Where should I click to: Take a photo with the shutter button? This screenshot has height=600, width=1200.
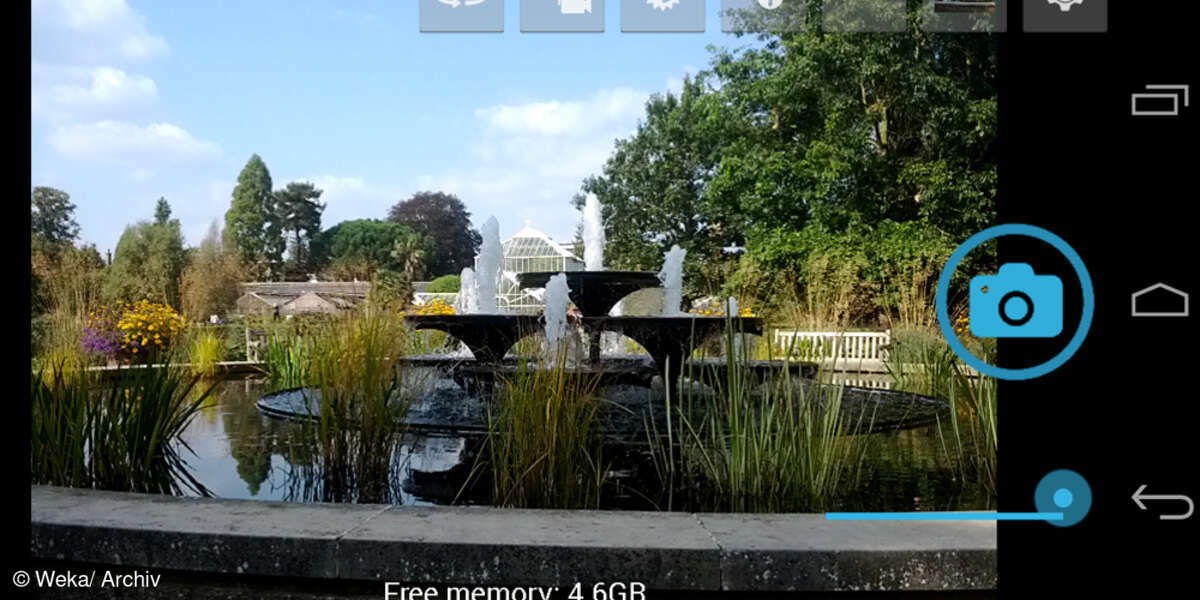(1015, 301)
